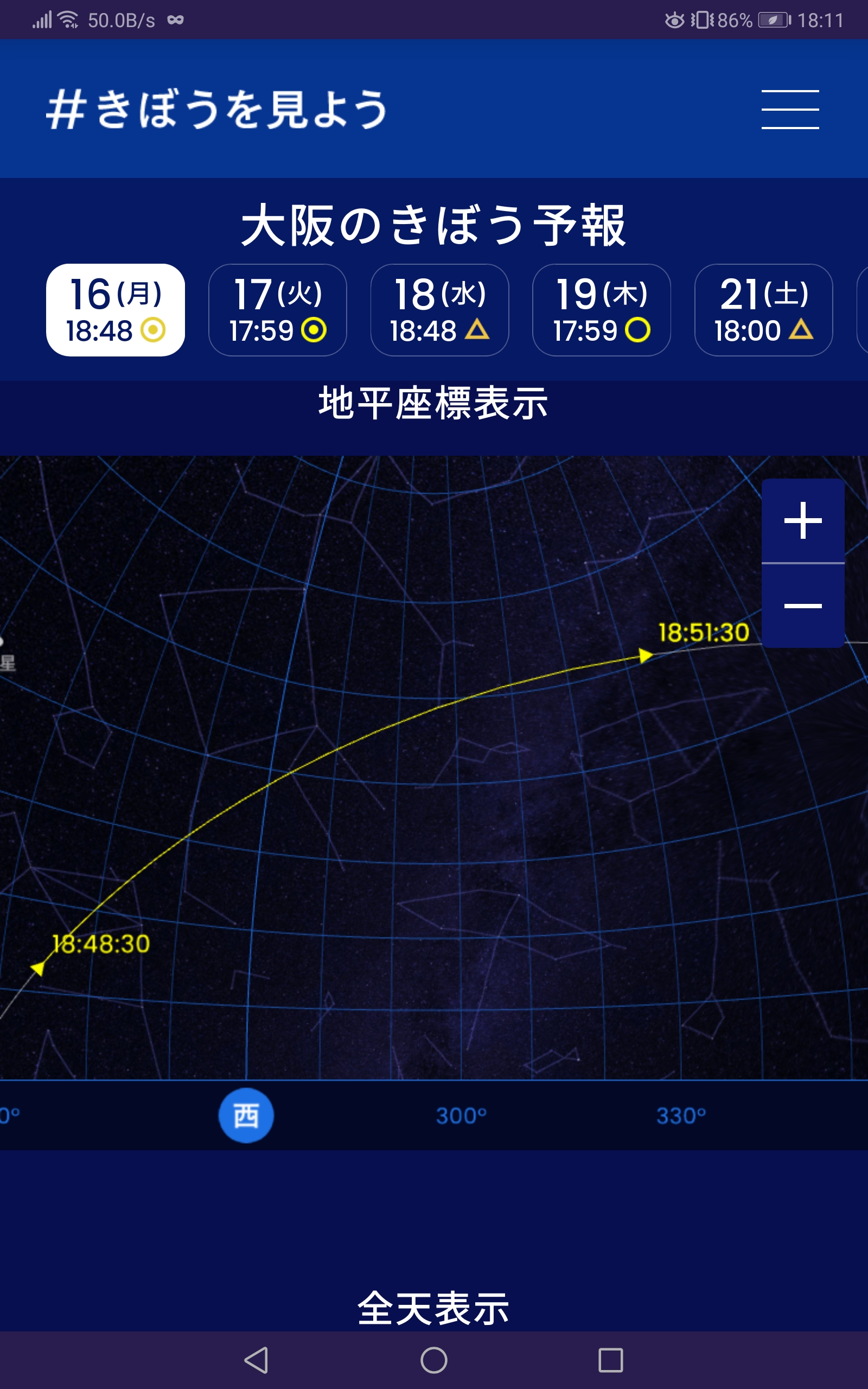Select the 17 (火) 17:59 forecast

[x=277, y=310]
